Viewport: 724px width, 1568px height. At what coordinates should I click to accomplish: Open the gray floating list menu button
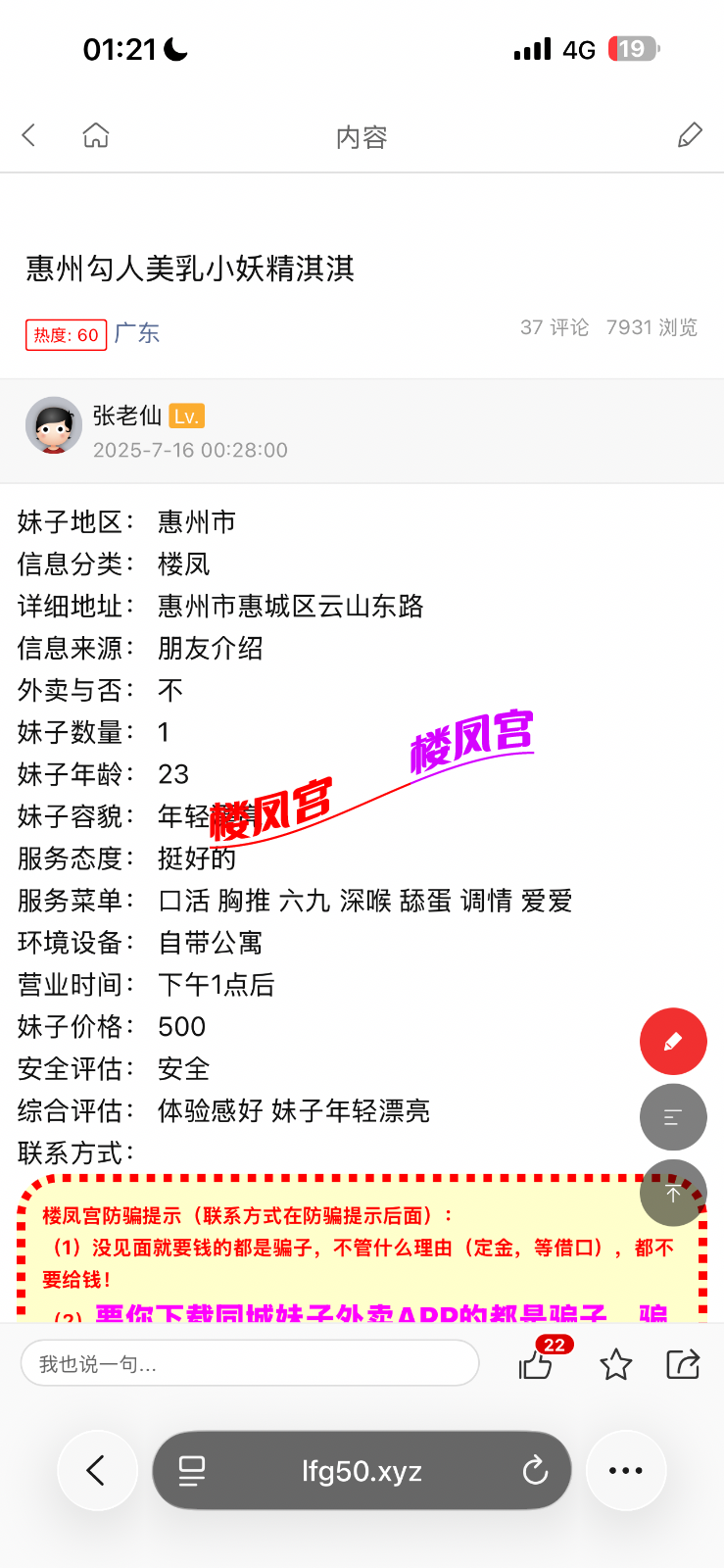pyautogui.click(x=673, y=1117)
